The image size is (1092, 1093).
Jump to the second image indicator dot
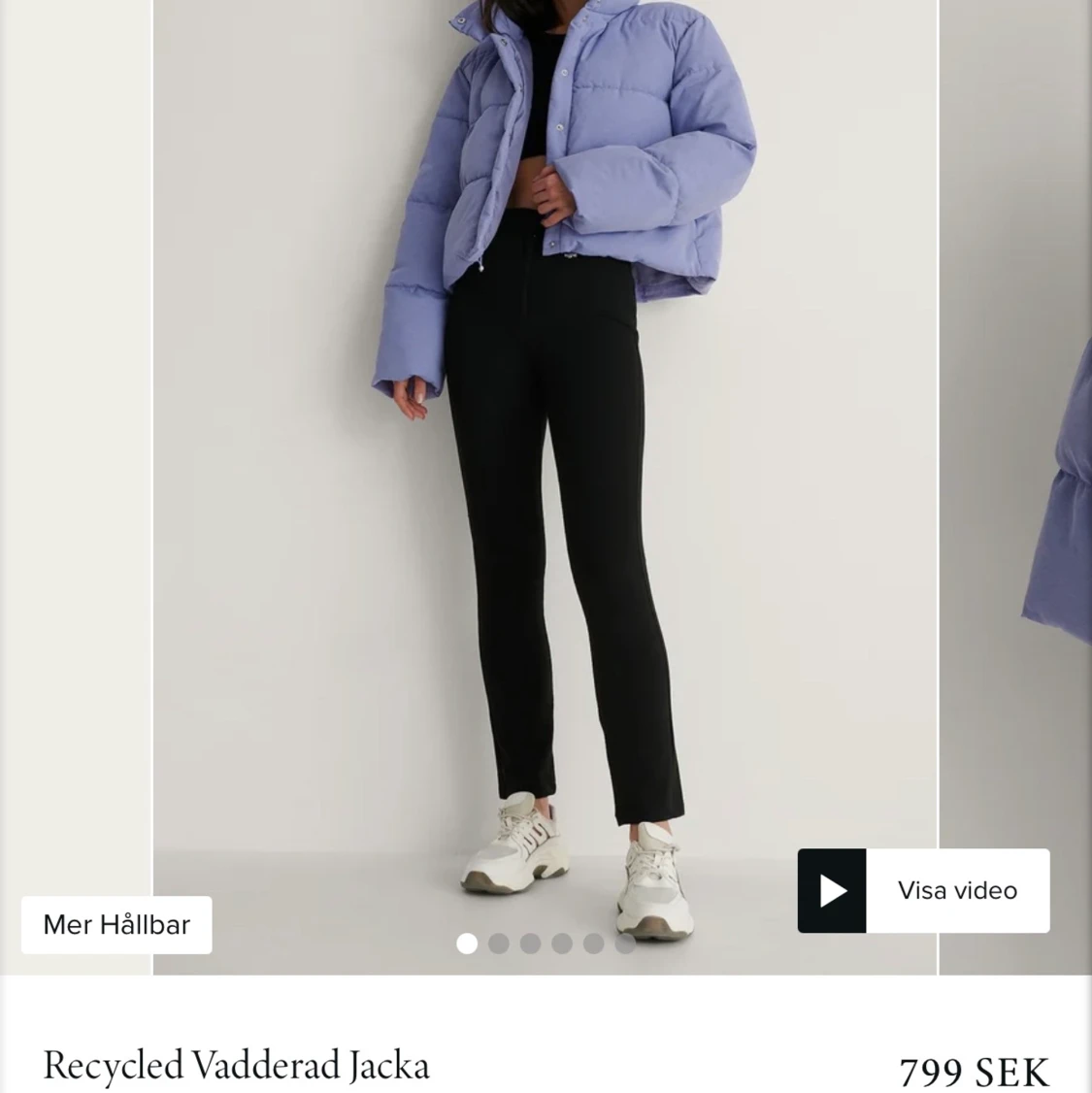(498, 944)
